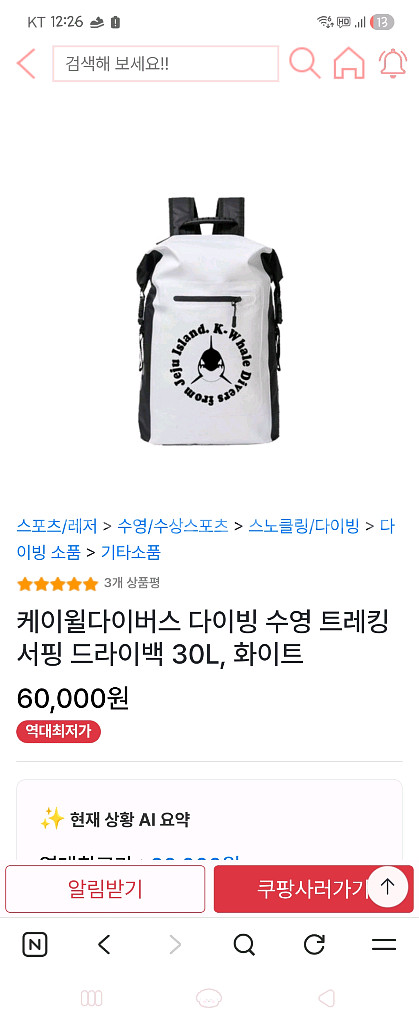The height and width of the screenshot is (1024, 419).
Task: Open the 스포츠/레저 category link
Action: [x=57, y=526]
